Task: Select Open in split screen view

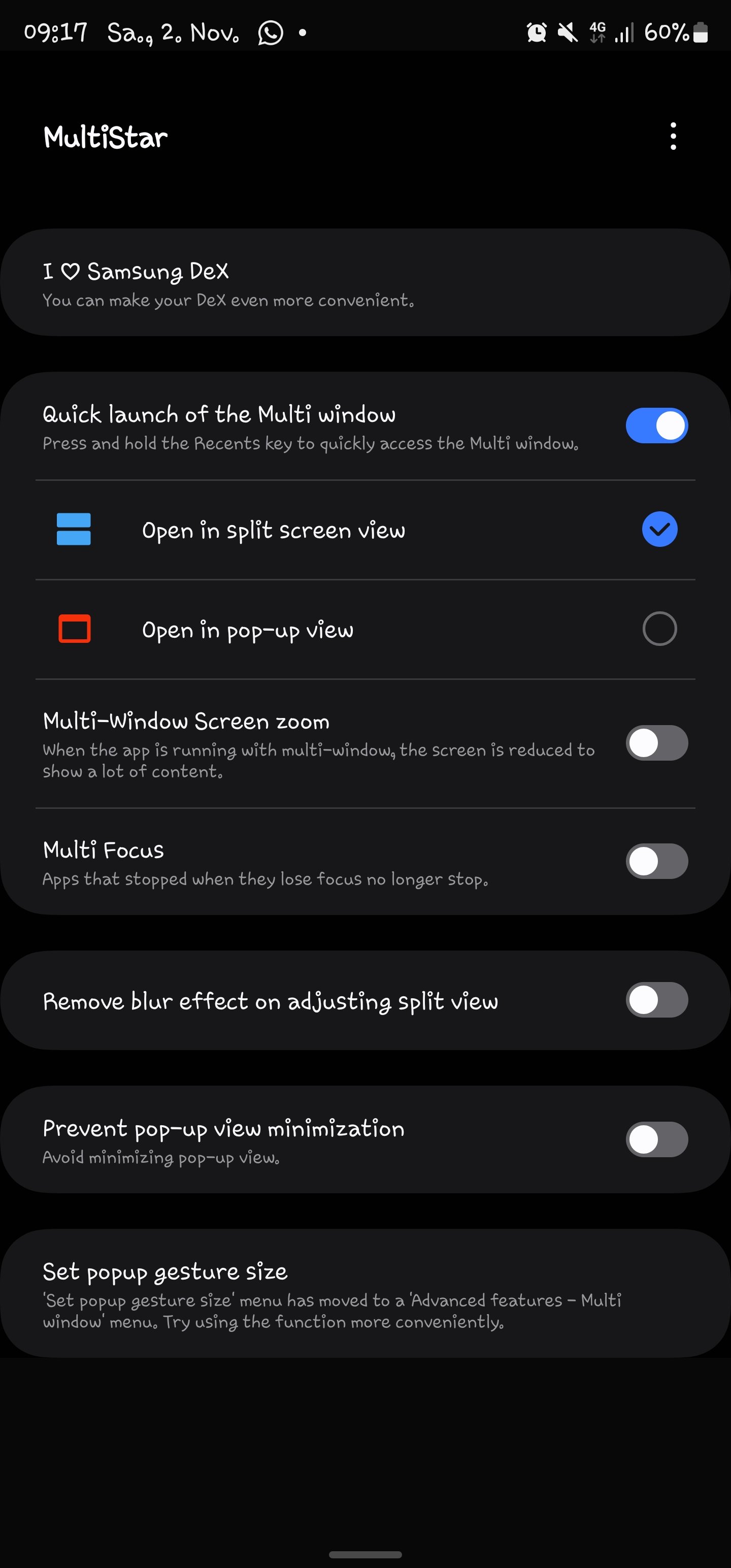Action: click(659, 530)
